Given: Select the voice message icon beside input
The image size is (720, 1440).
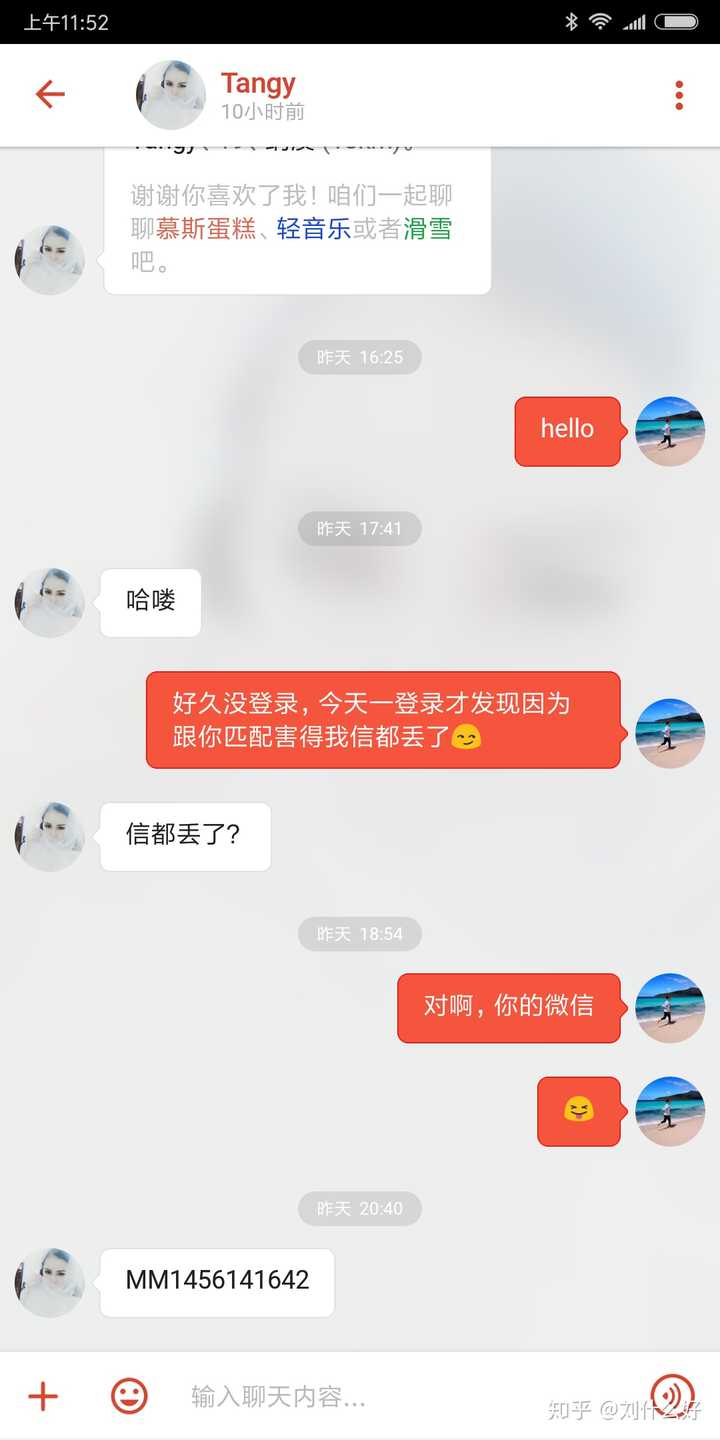Looking at the screenshot, I should 672,1396.
